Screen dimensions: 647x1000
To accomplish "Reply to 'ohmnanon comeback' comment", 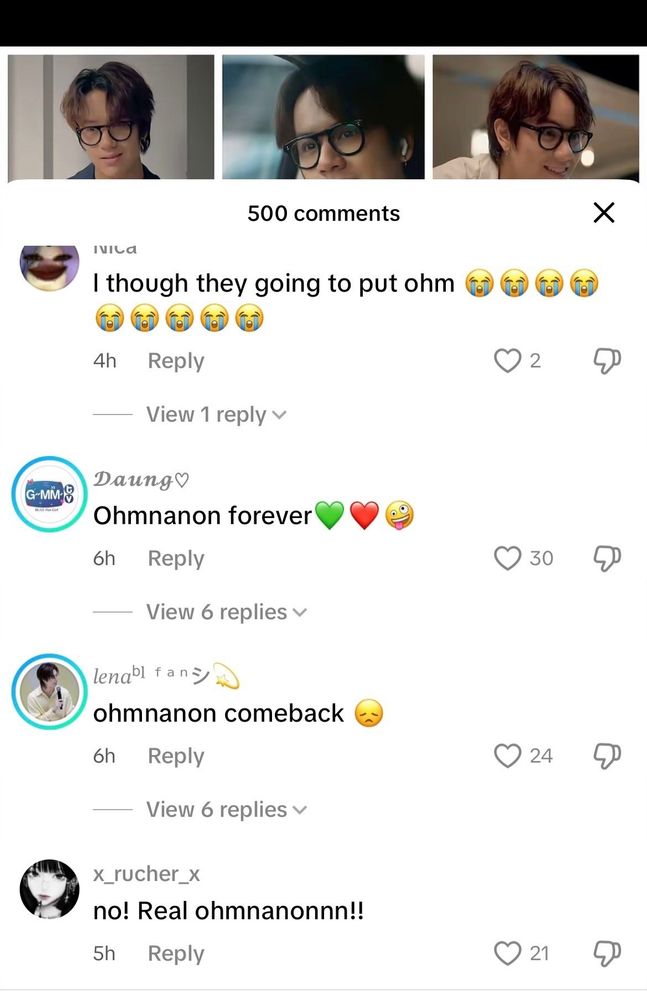I will (x=175, y=756).
